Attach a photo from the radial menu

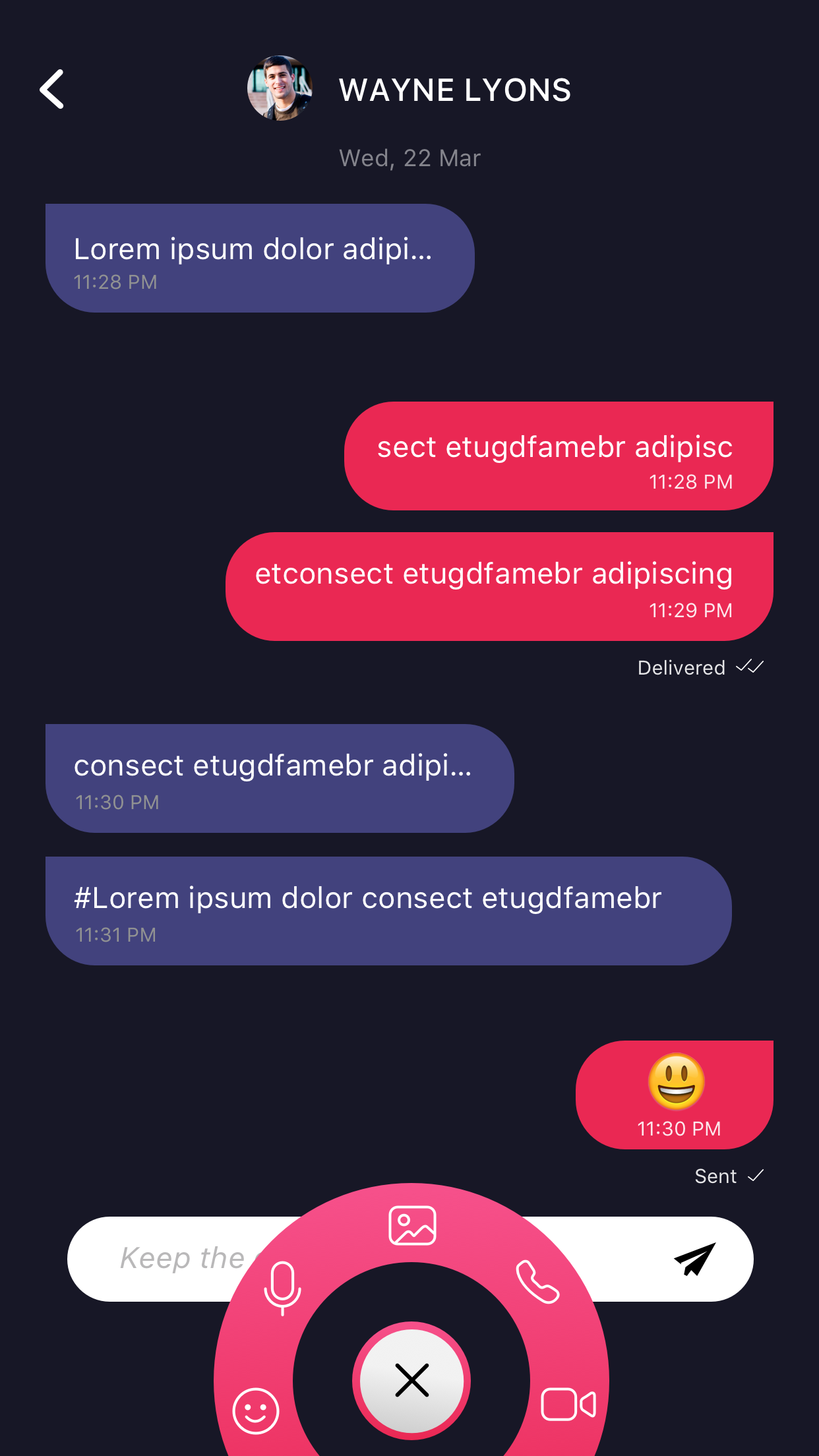412,1226
